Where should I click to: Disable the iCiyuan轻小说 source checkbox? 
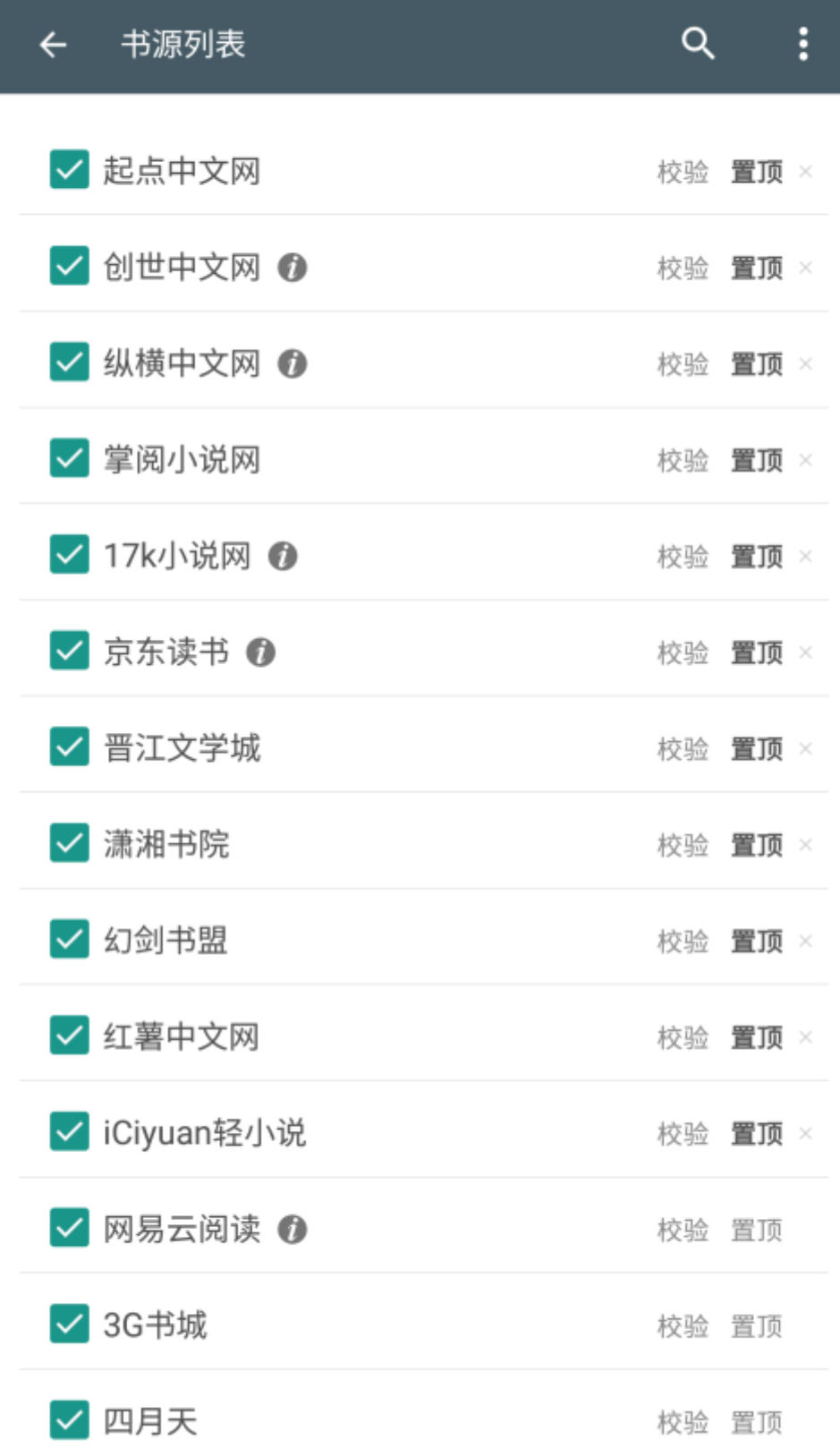69,1131
